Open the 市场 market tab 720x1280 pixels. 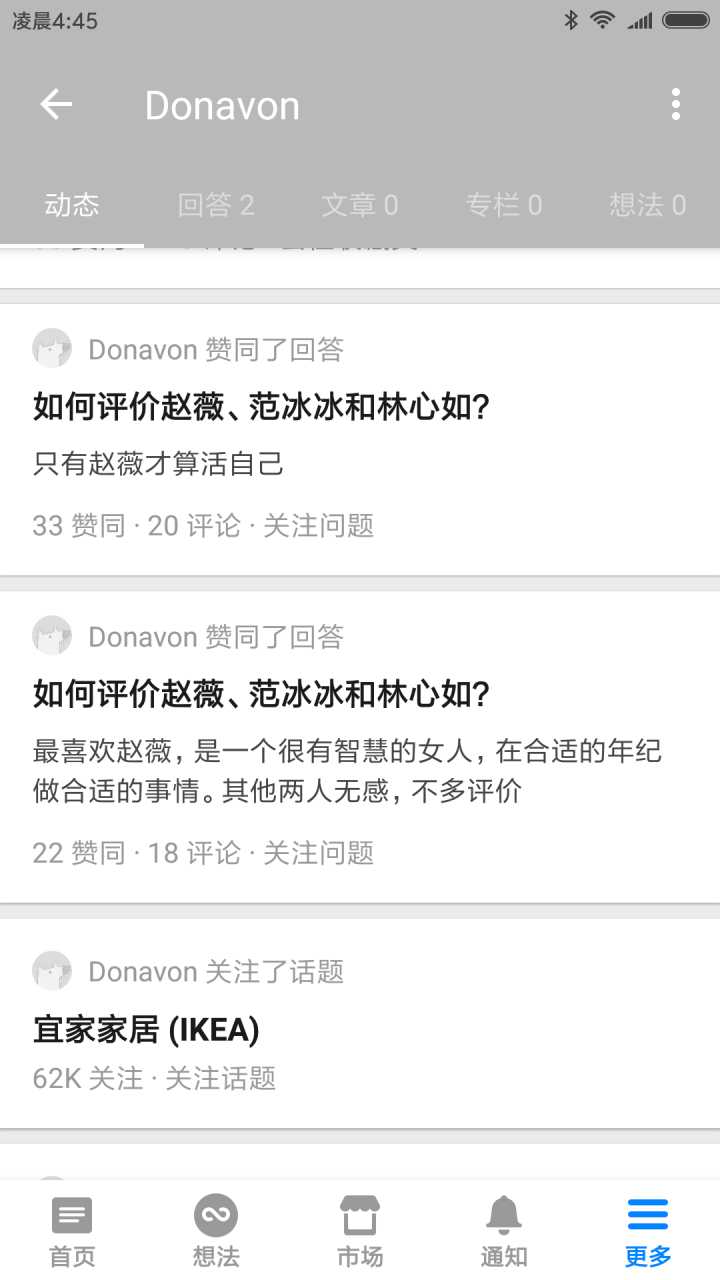coord(360,1231)
